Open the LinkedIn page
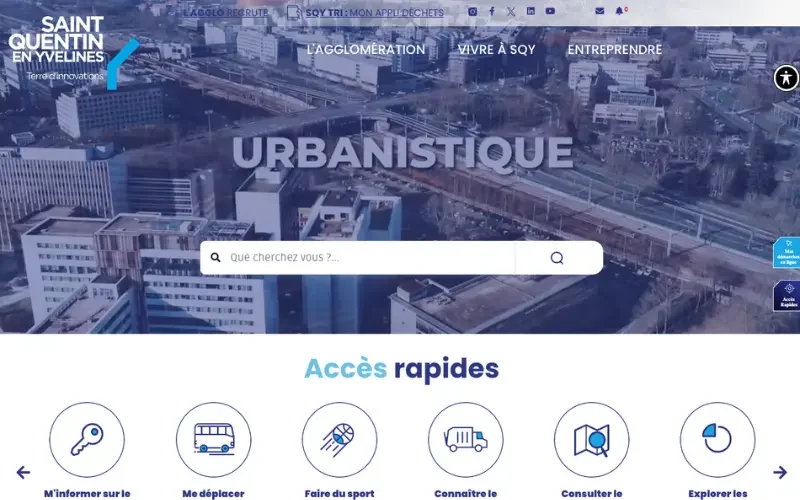 [x=531, y=11]
